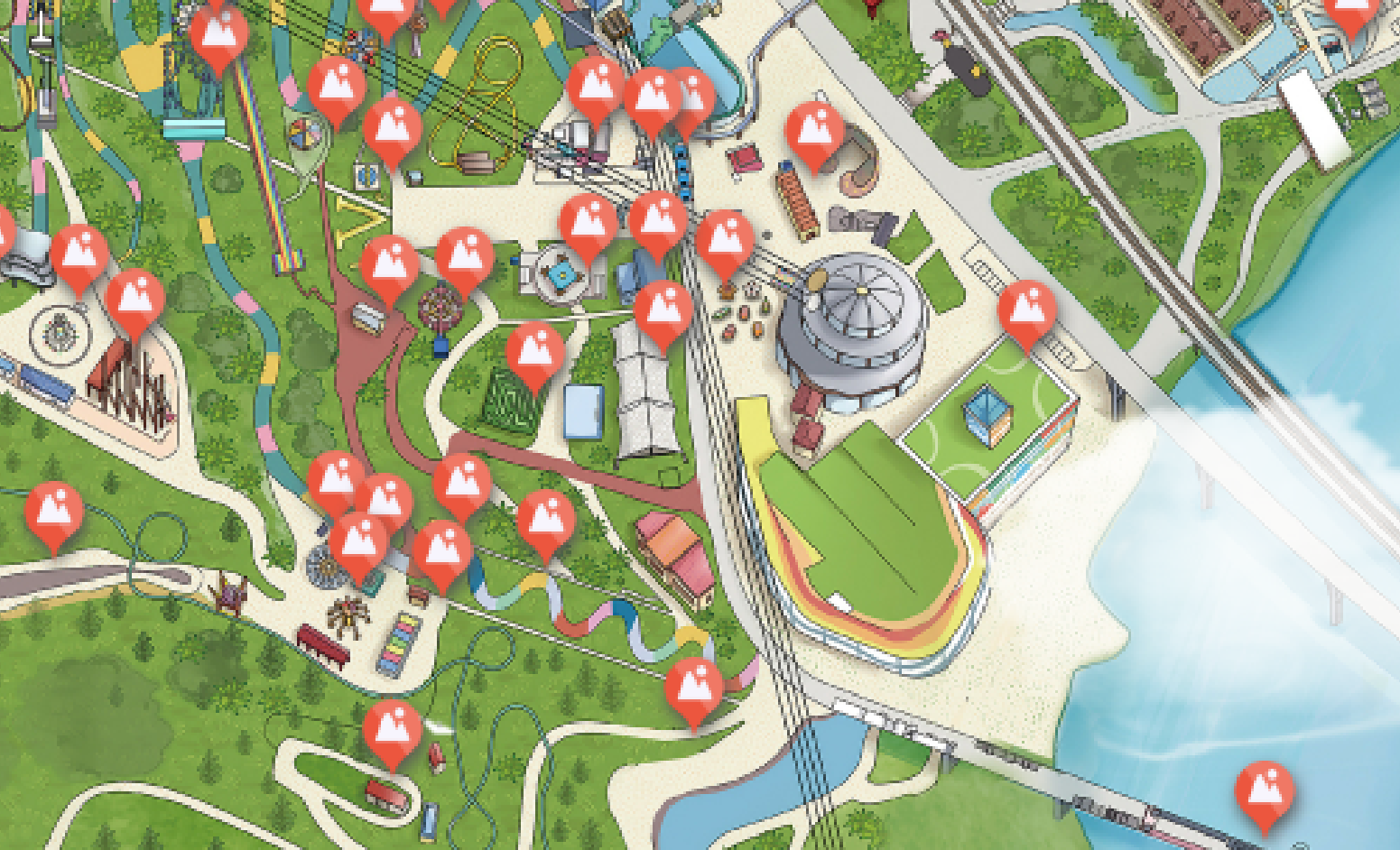
Task: Open the pin above the small red cabin
Action: [x=392, y=731]
